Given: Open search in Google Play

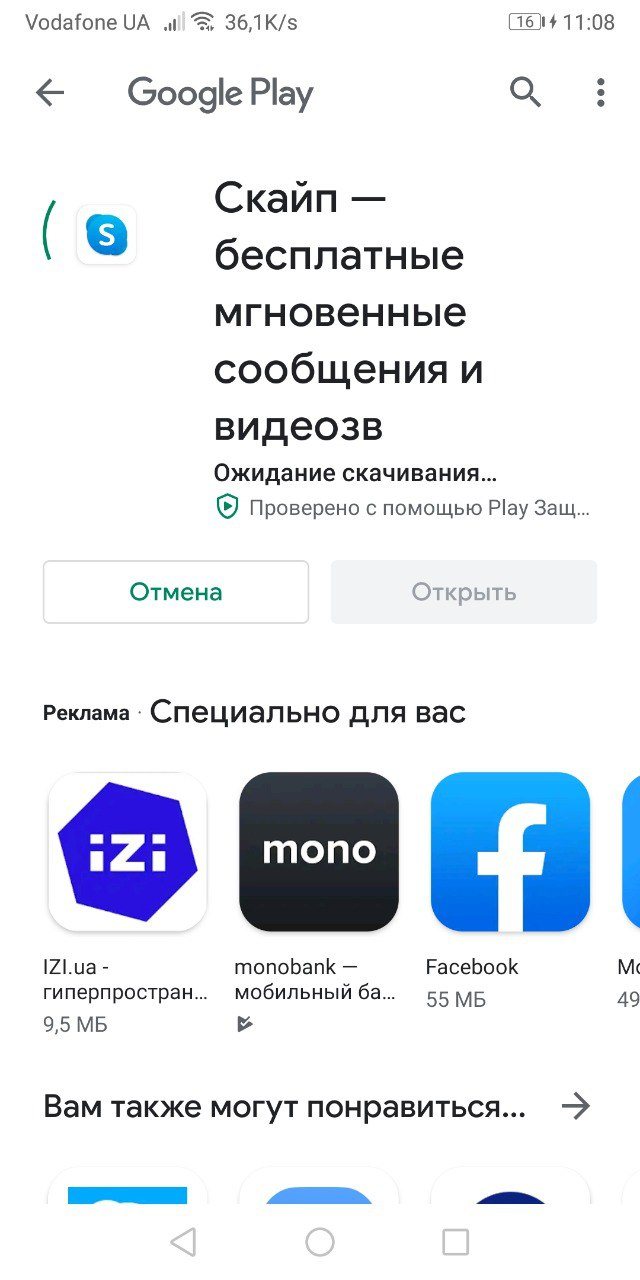Looking at the screenshot, I should (x=525, y=93).
